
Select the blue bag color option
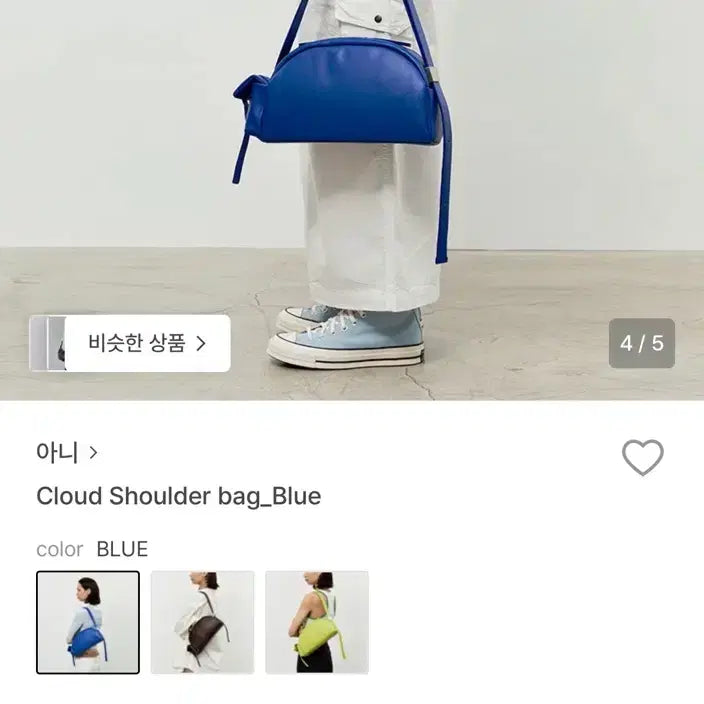88,622
